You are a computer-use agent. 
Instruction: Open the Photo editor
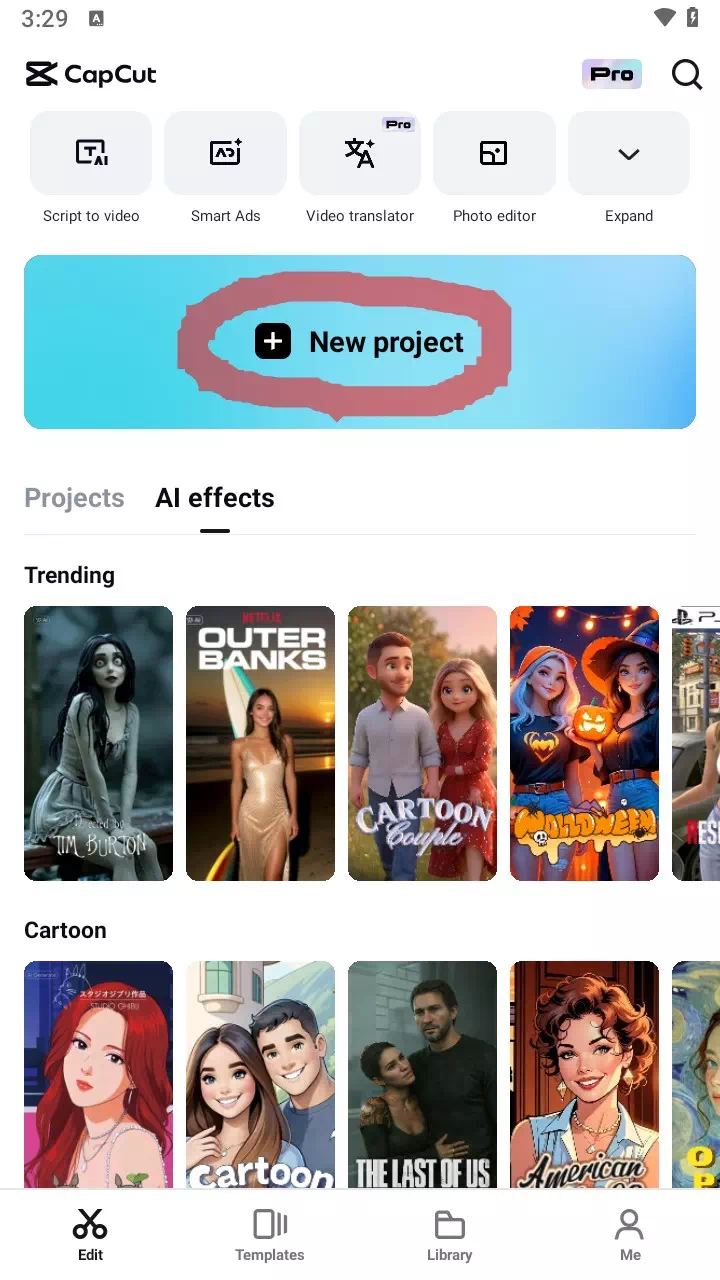[x=494, y=154]
